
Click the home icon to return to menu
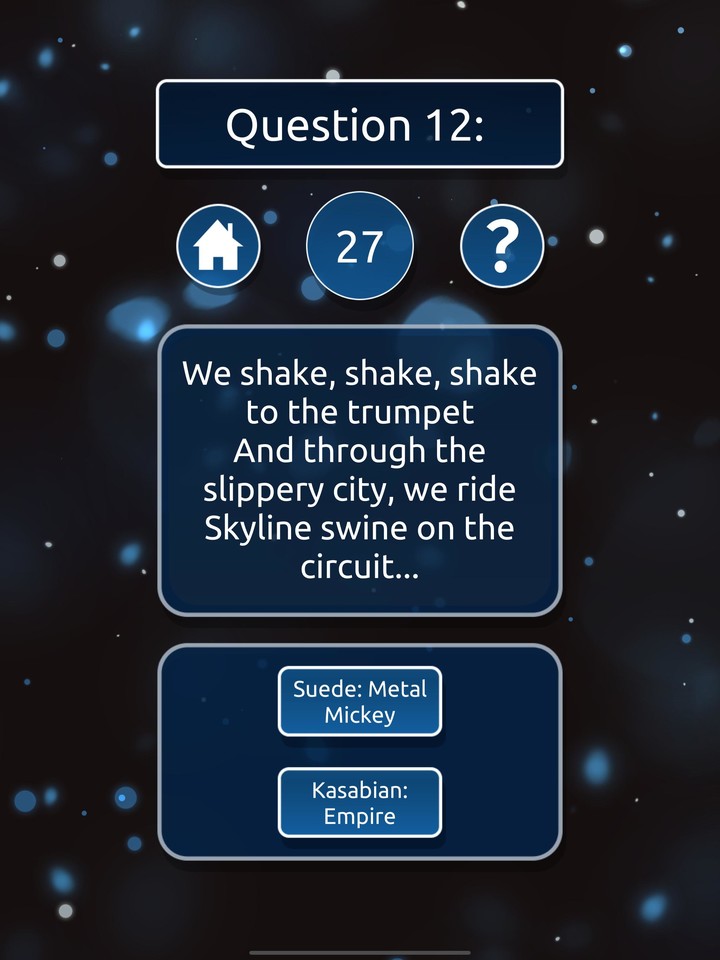(x=218, y=245)
